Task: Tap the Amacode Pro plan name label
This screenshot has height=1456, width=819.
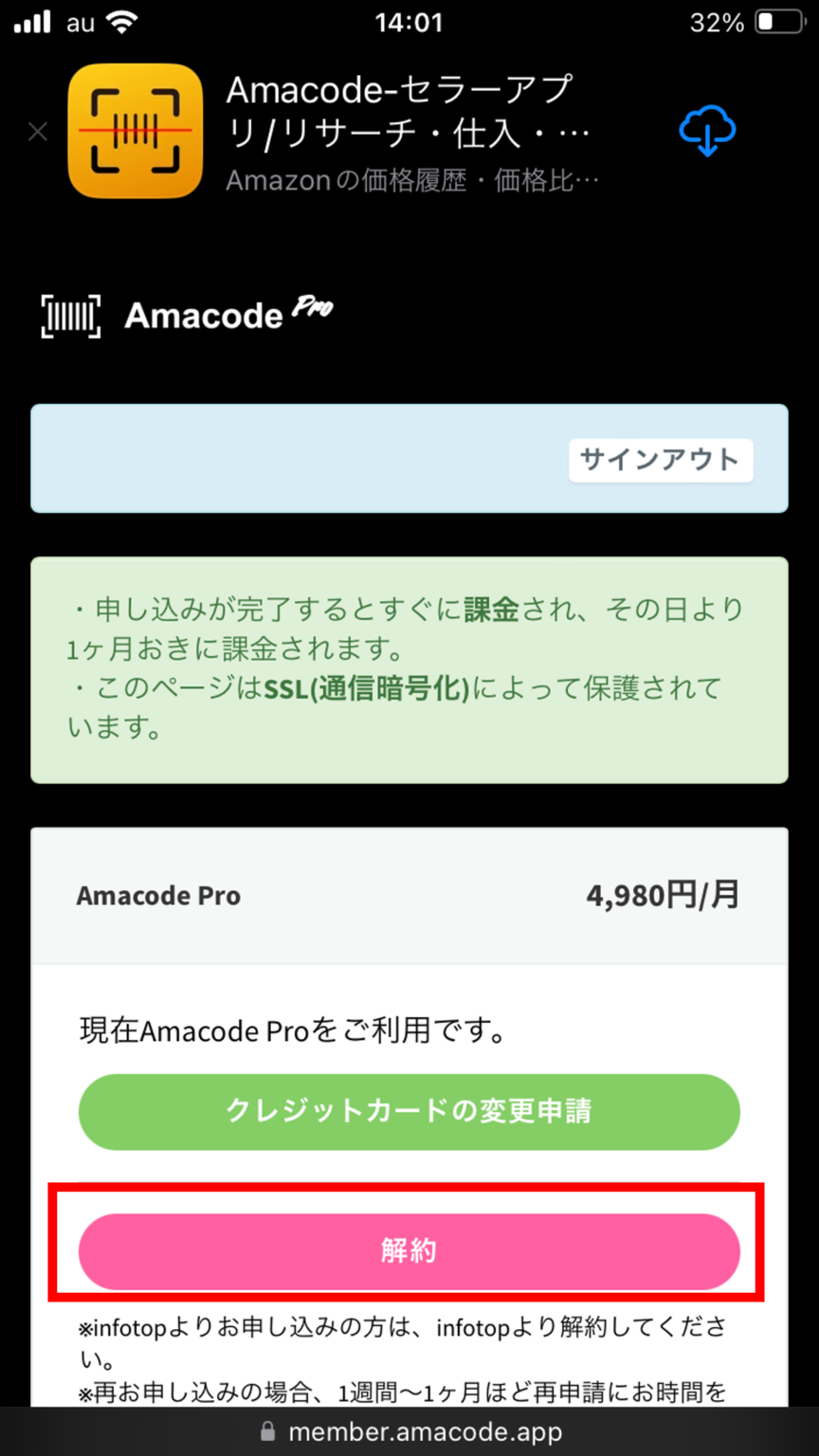Action: click(x=158, y=895)
